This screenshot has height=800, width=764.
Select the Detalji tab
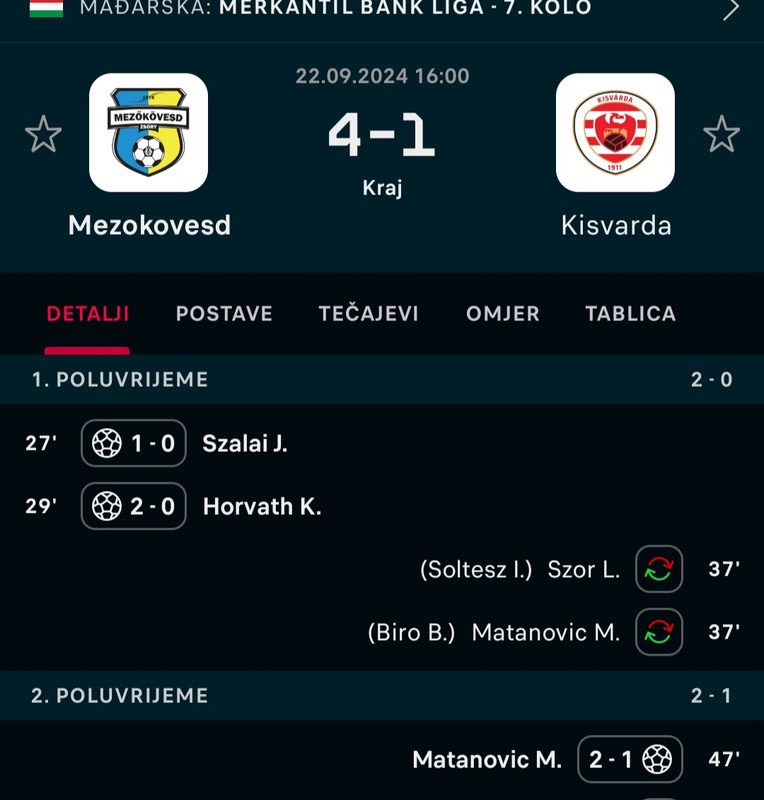(x=88, y=314)
